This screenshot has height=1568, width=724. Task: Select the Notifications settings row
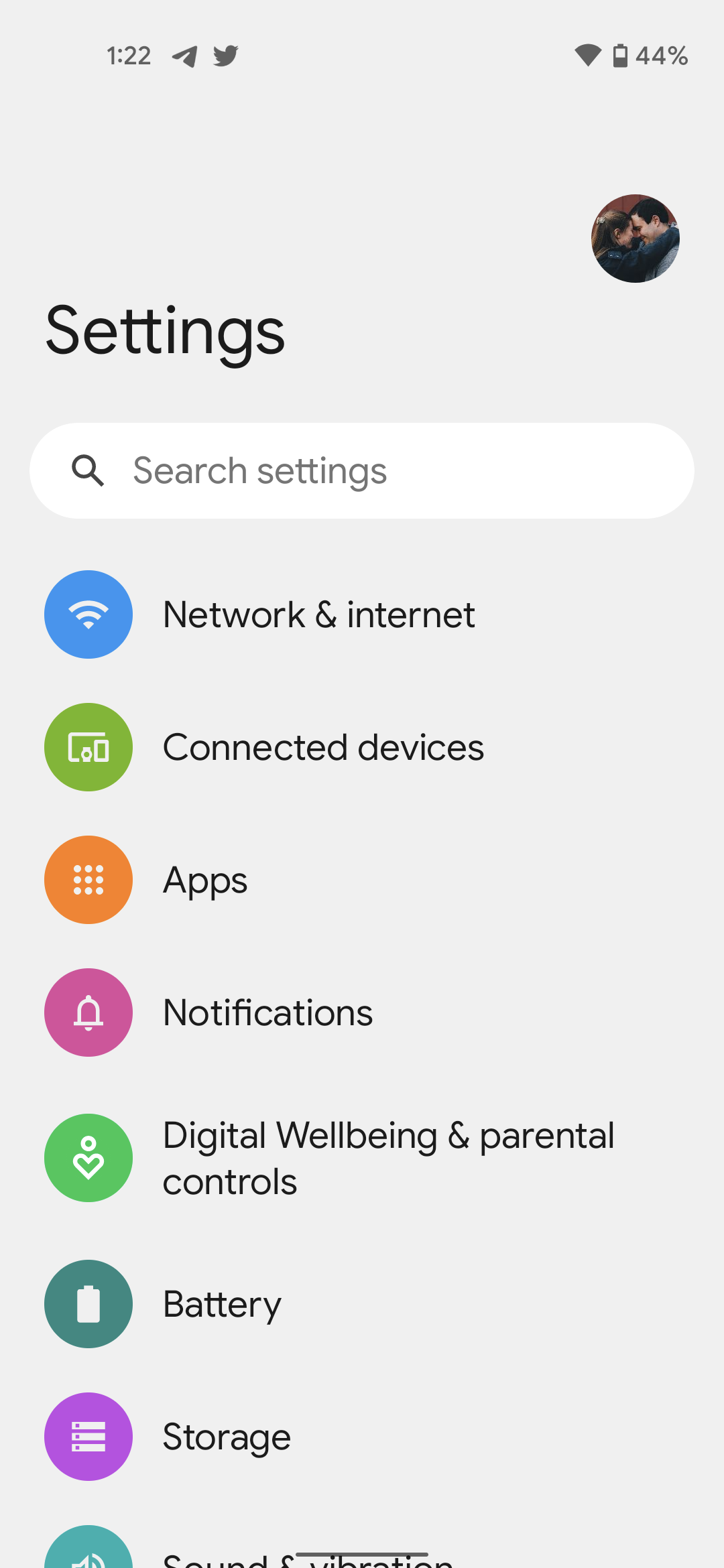pos(267,1012)
